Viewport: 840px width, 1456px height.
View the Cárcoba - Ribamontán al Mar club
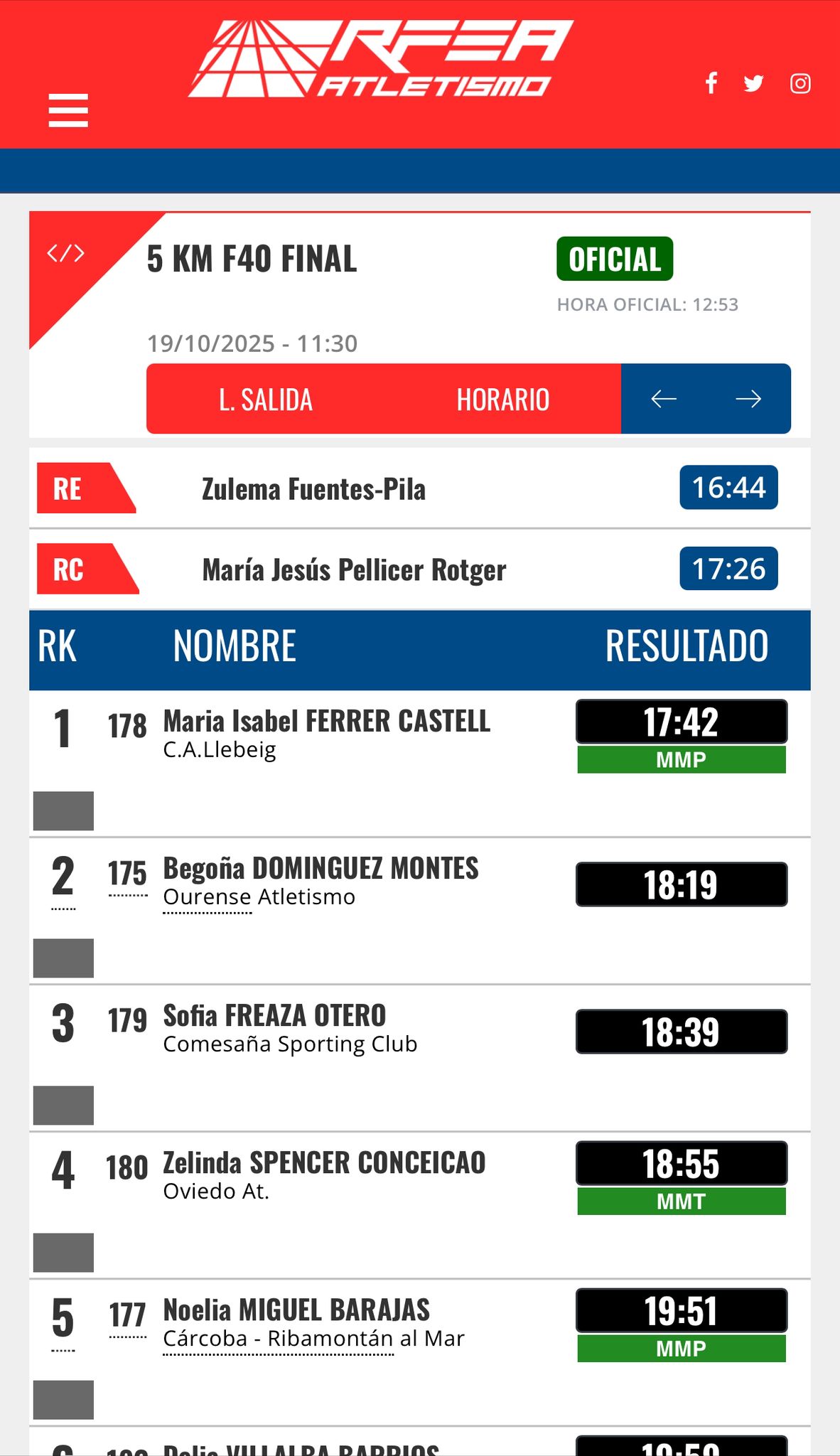coord(313,1339)
